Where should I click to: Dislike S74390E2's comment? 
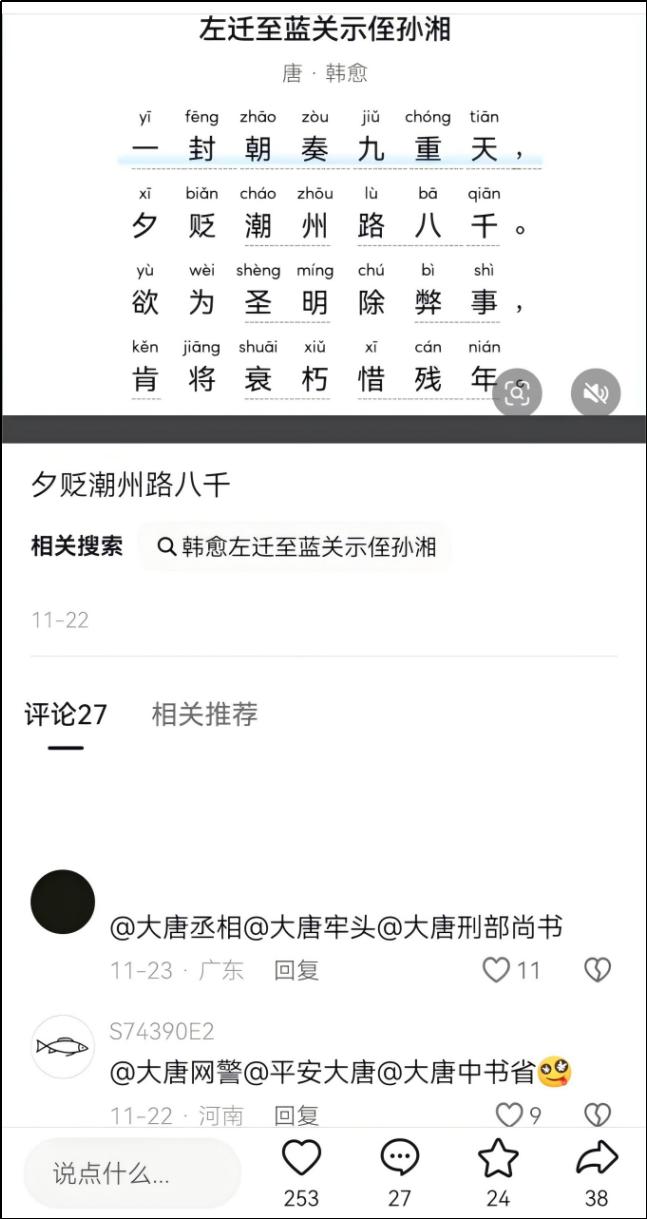pyautogui.click(x=597, y=1114)
